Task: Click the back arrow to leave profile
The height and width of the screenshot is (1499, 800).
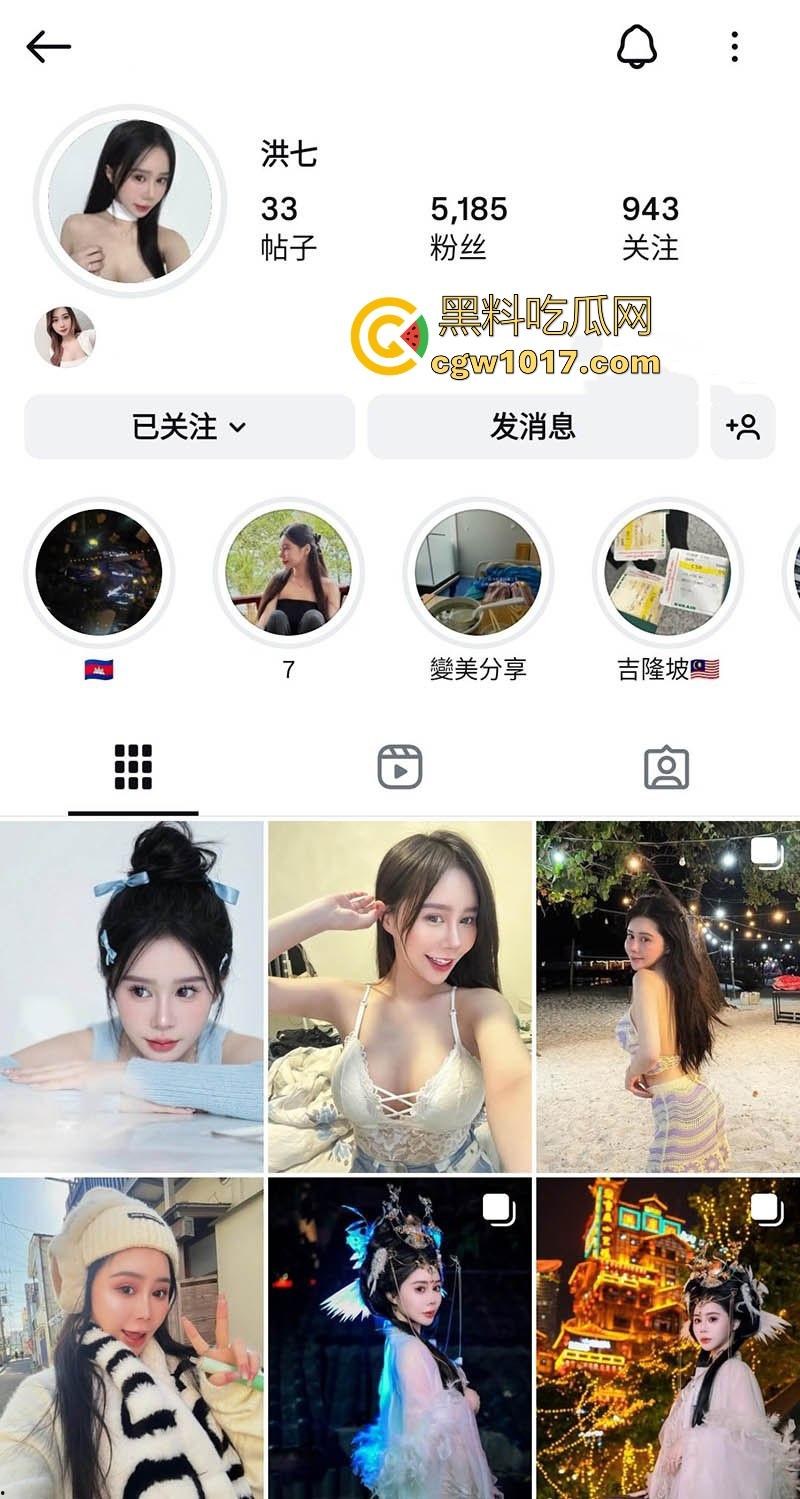Action: [x=46, y=45]
